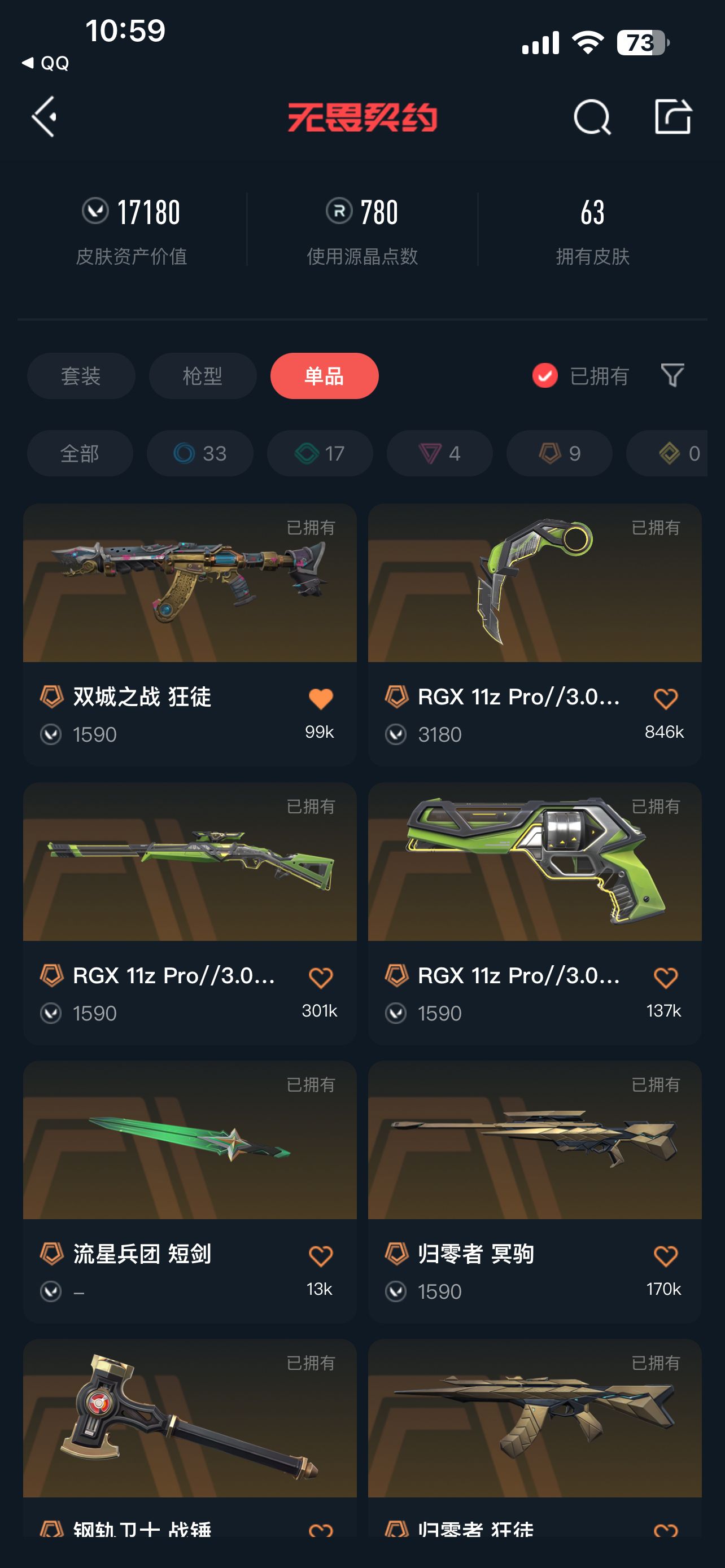The width and height of the screenshot is (725, 1568).
Task: Open the 流星兵团 短剑 skin card
Action: [x=190, y=1191]
